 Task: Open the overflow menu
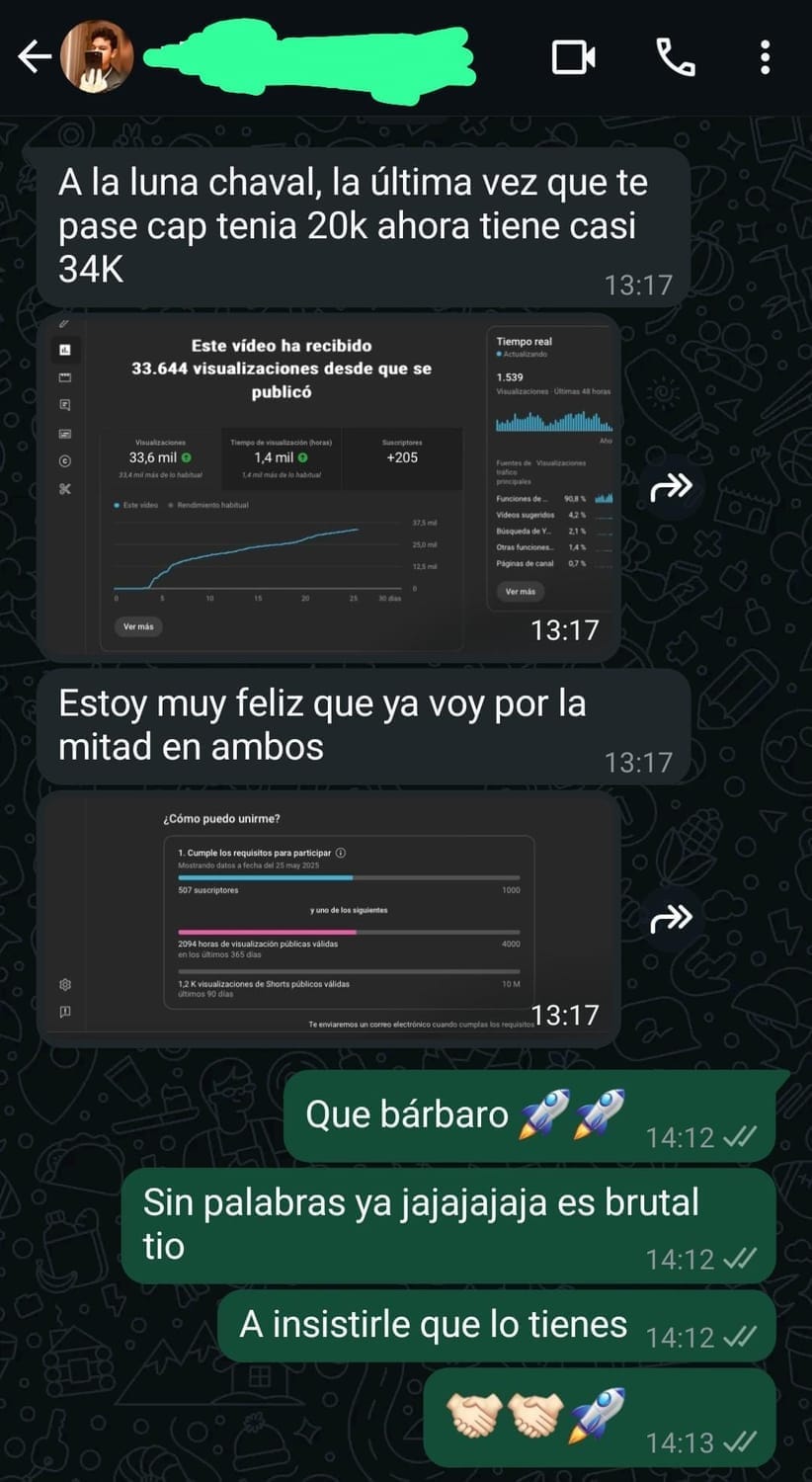click(765, 57)
